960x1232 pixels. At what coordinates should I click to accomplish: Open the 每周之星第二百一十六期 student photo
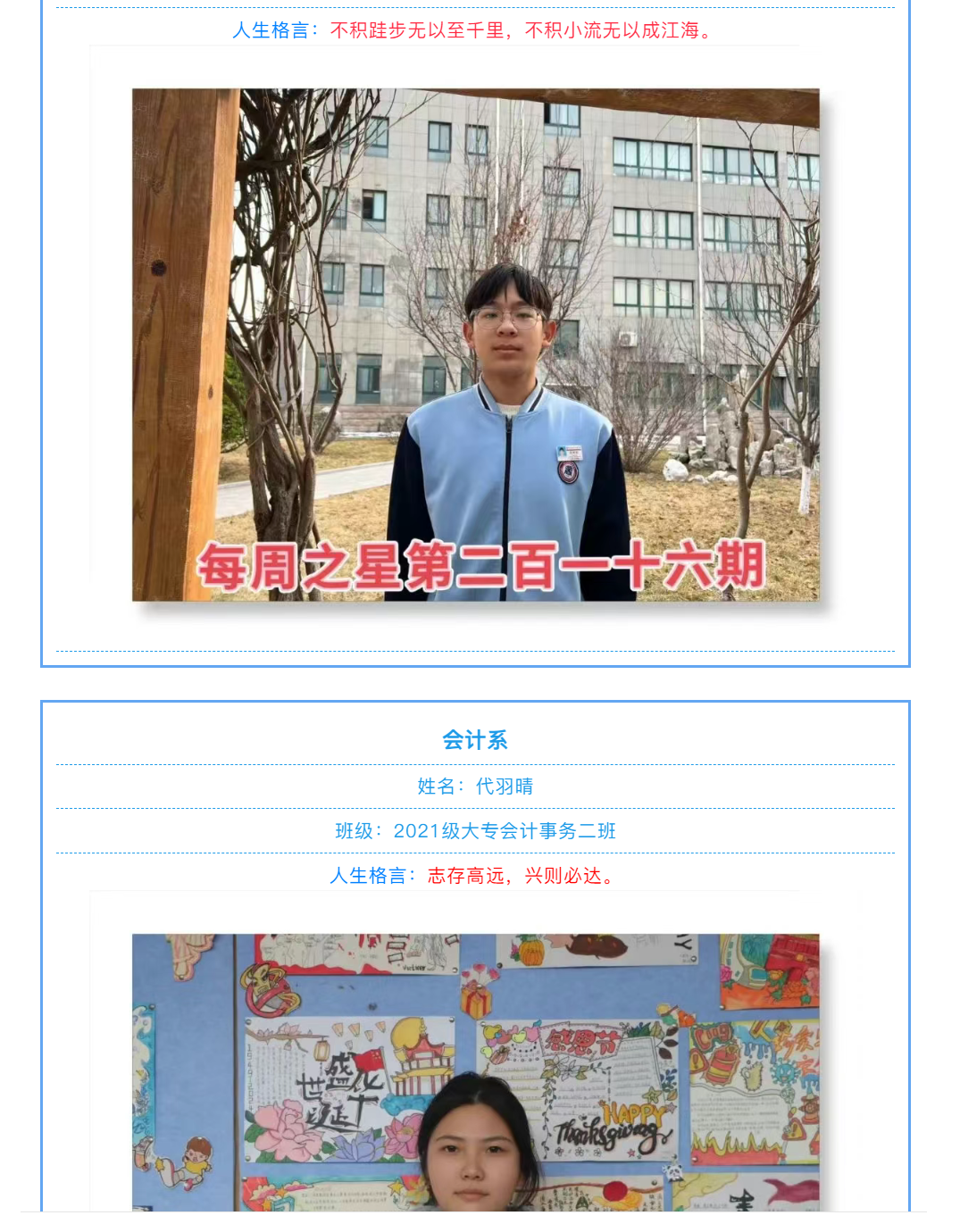point(475,345)
